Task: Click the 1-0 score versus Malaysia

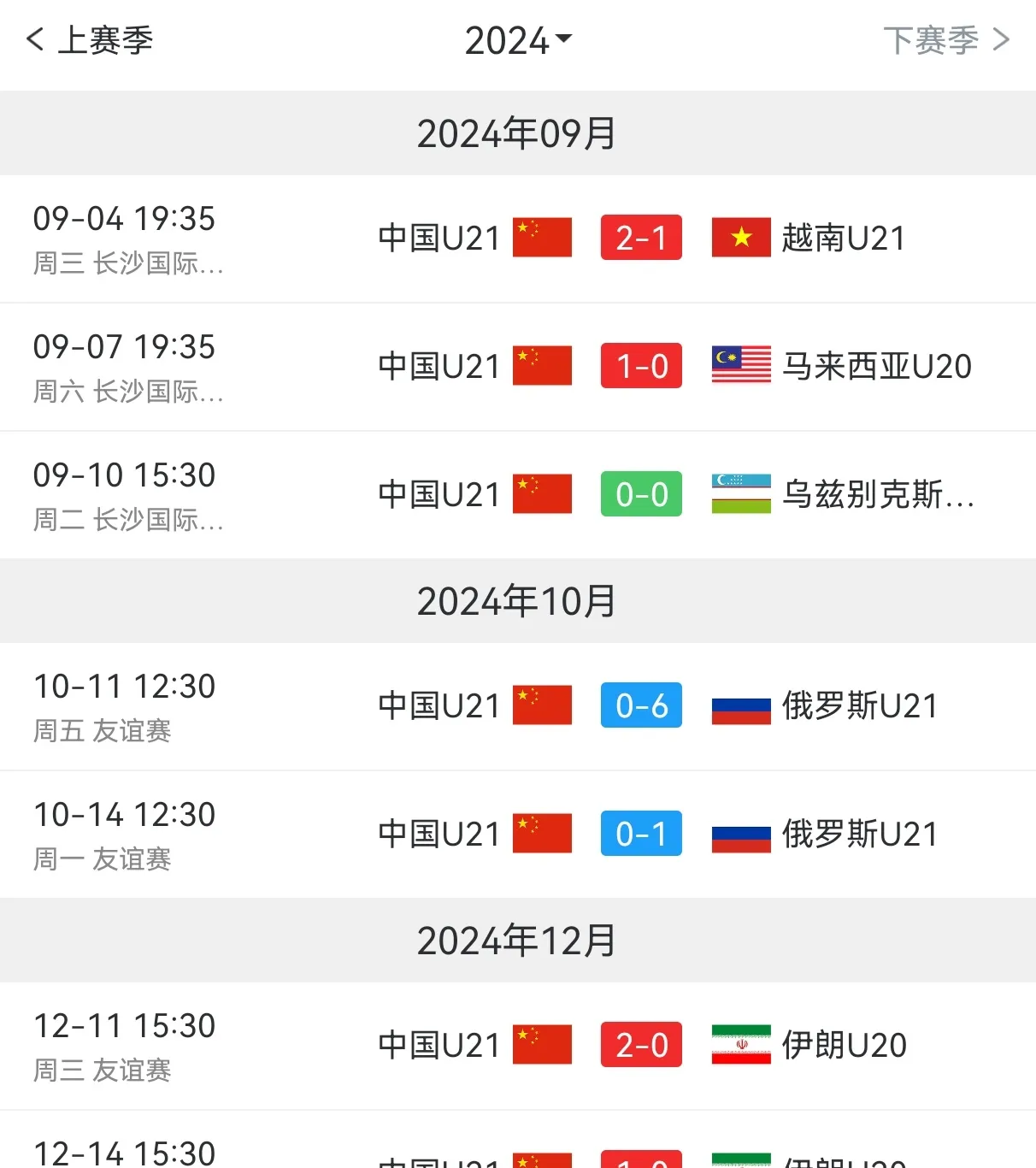Action: click(641, 366)
